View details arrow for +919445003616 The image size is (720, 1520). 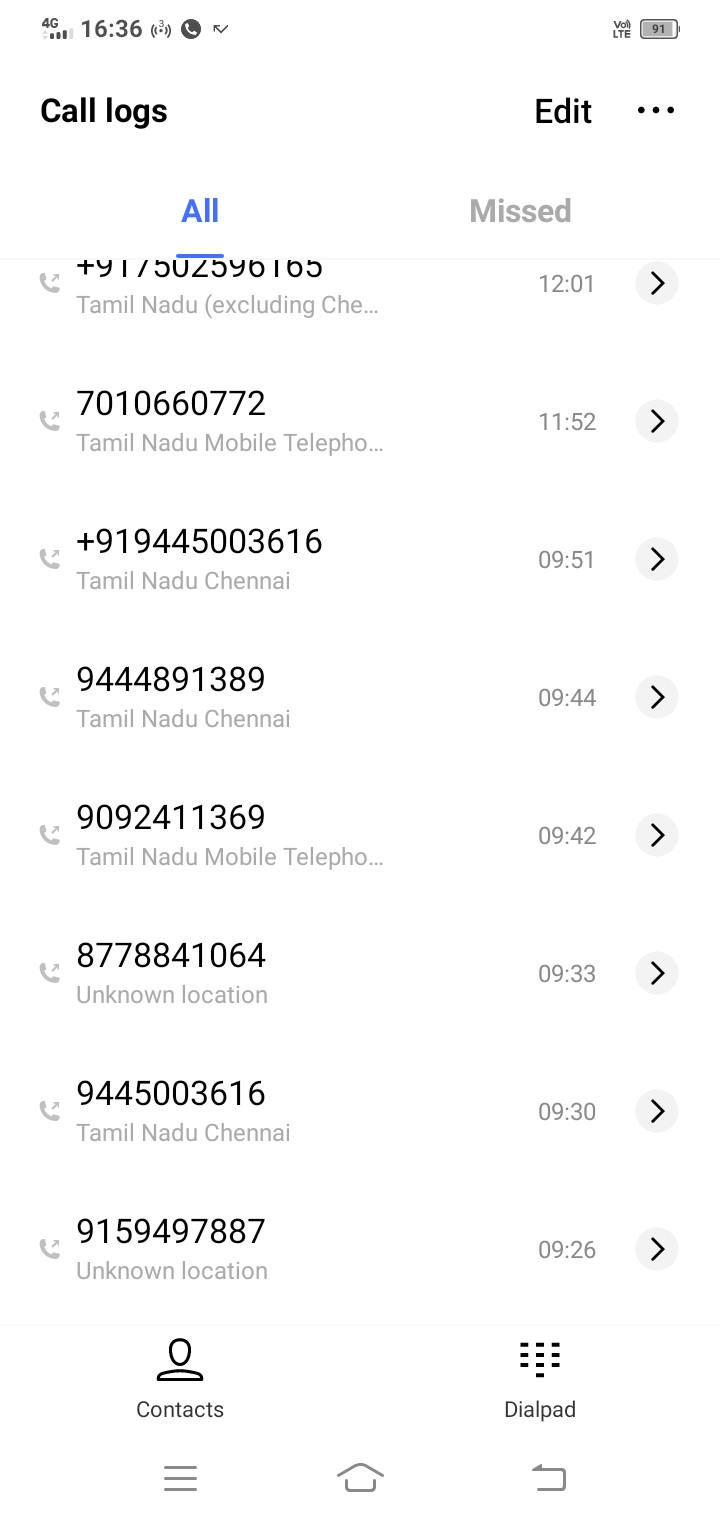coord(657,559)
